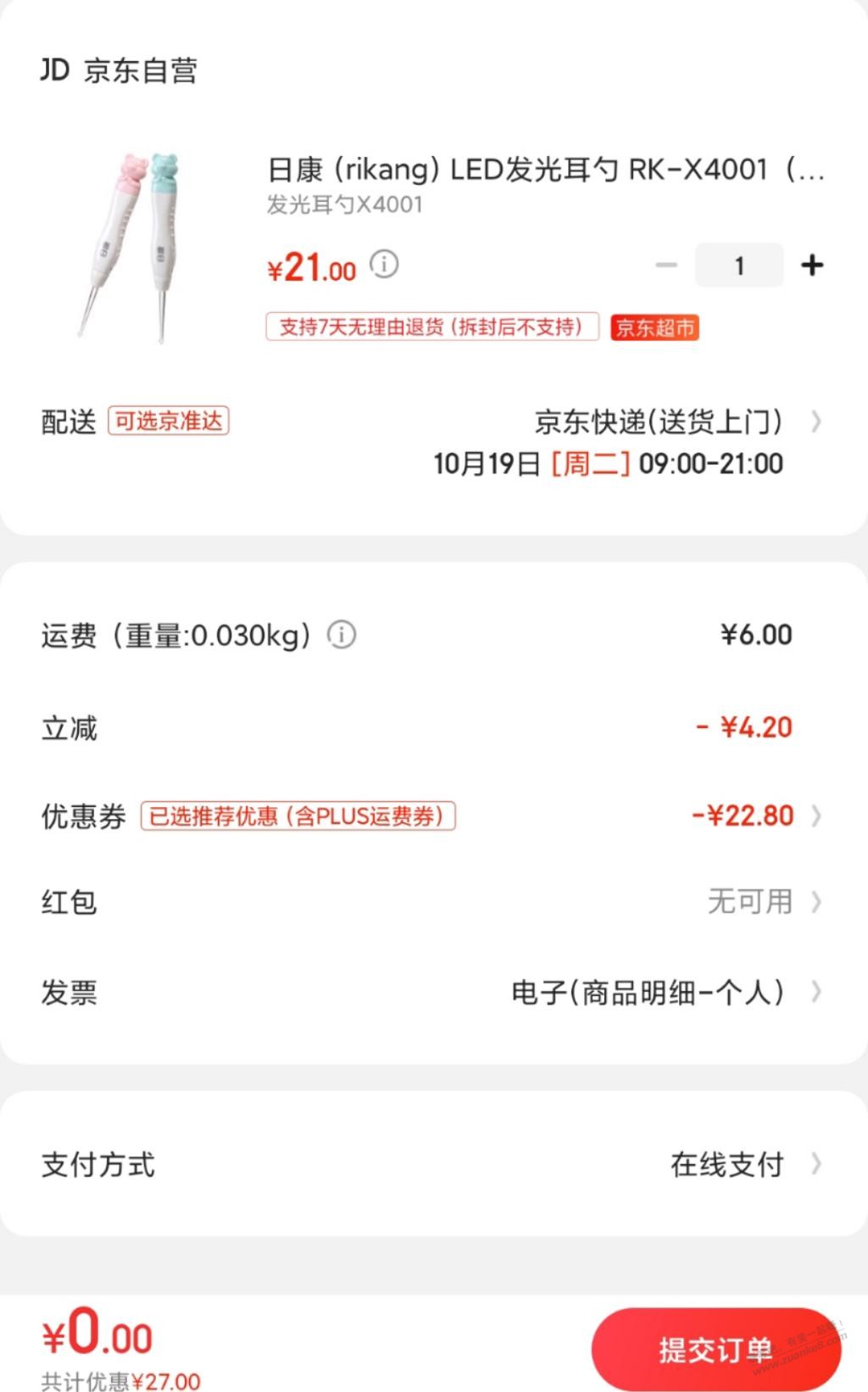Open the 红包 red packet row

tap(432, 902)
